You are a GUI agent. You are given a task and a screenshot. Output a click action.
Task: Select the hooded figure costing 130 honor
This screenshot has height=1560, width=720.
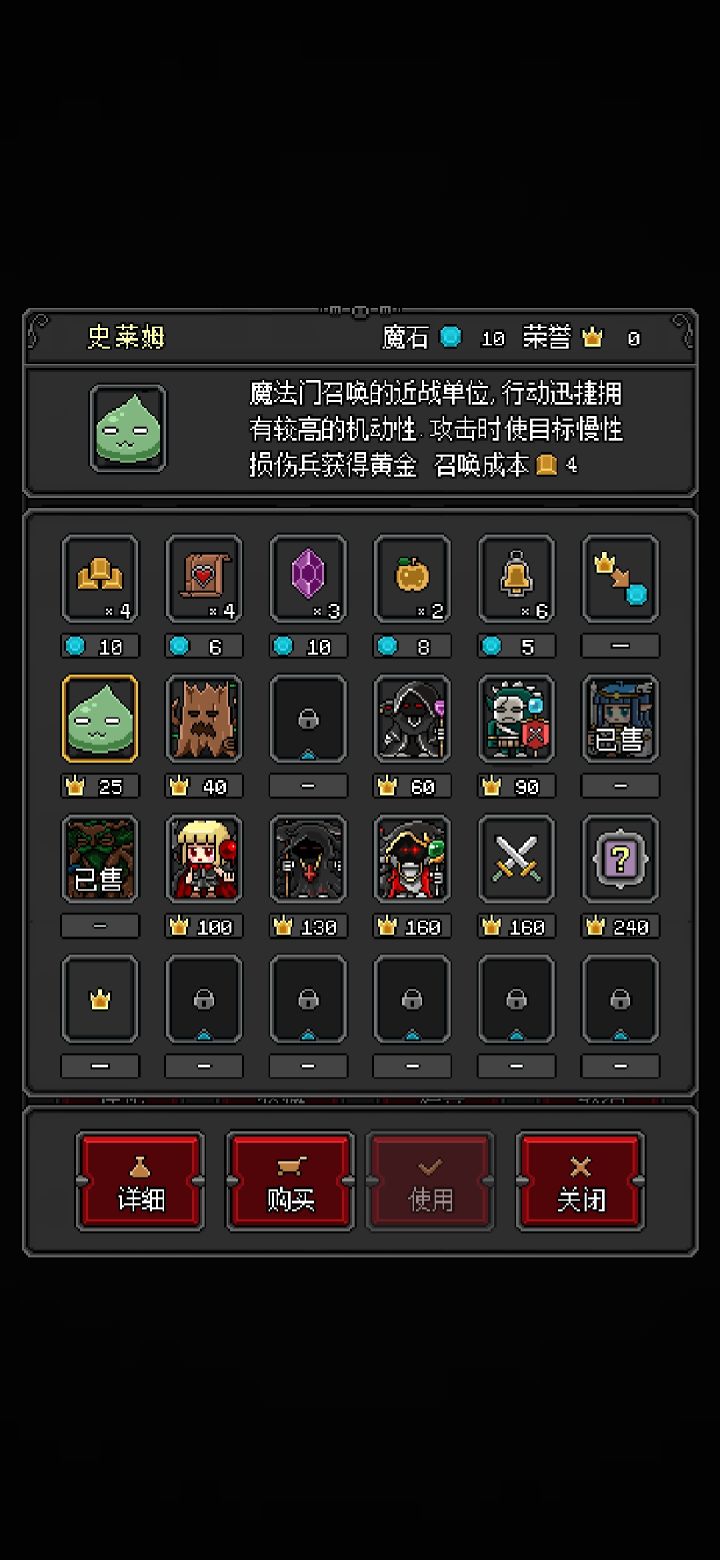(307, 859)
